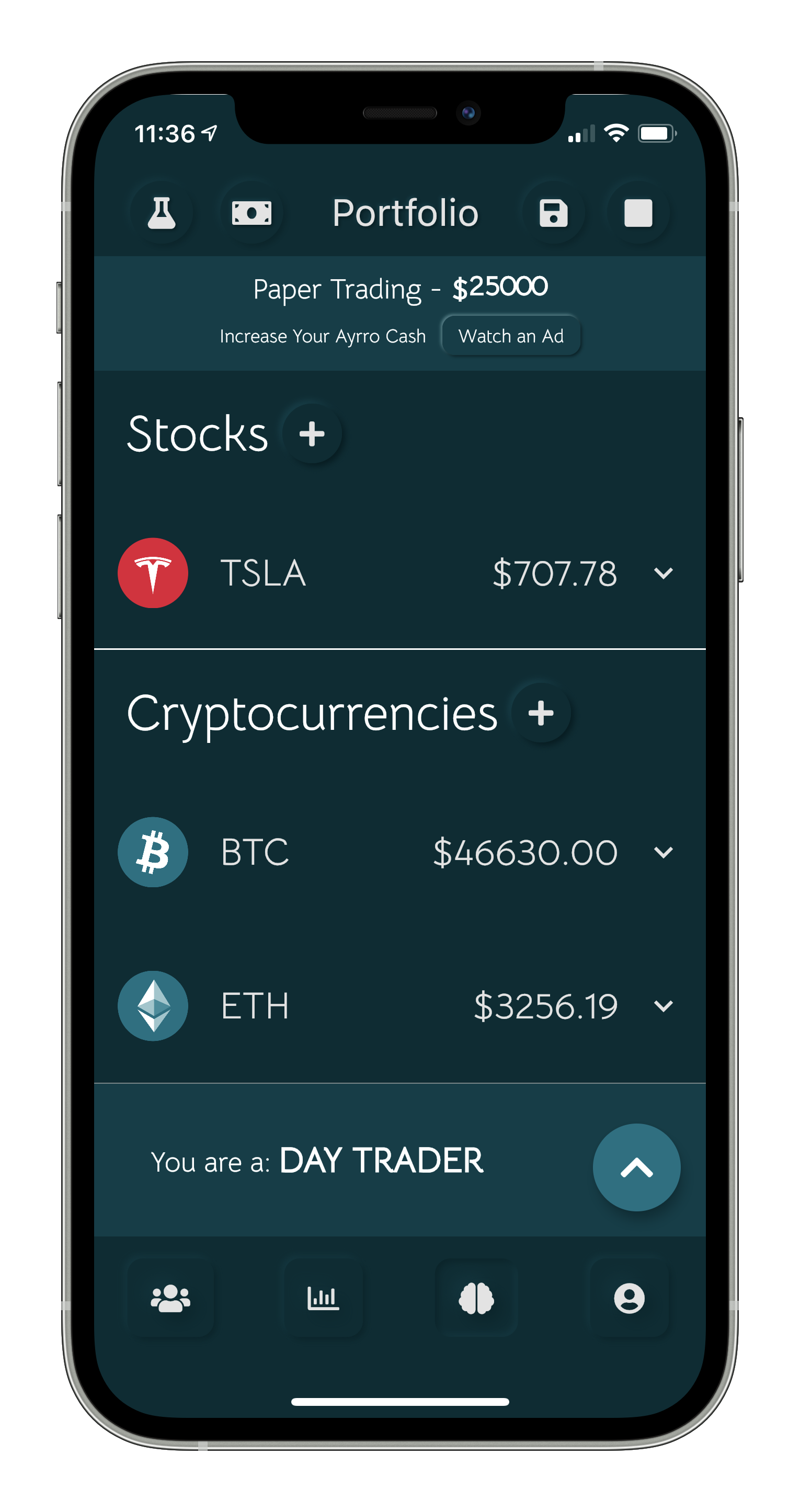800x1512 pixels.
Task: Add a new stock
Action: click(312, 434)
